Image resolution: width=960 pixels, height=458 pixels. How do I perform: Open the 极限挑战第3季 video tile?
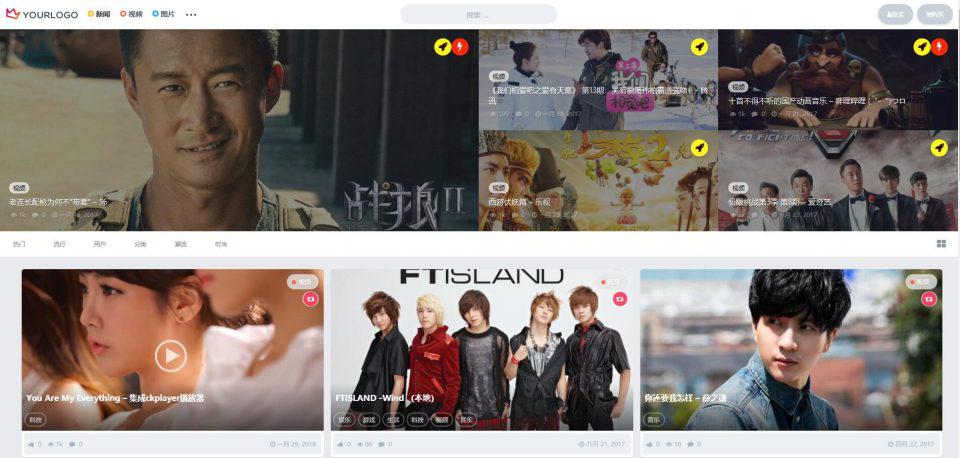pyautogui.click(x=837, y=180)
